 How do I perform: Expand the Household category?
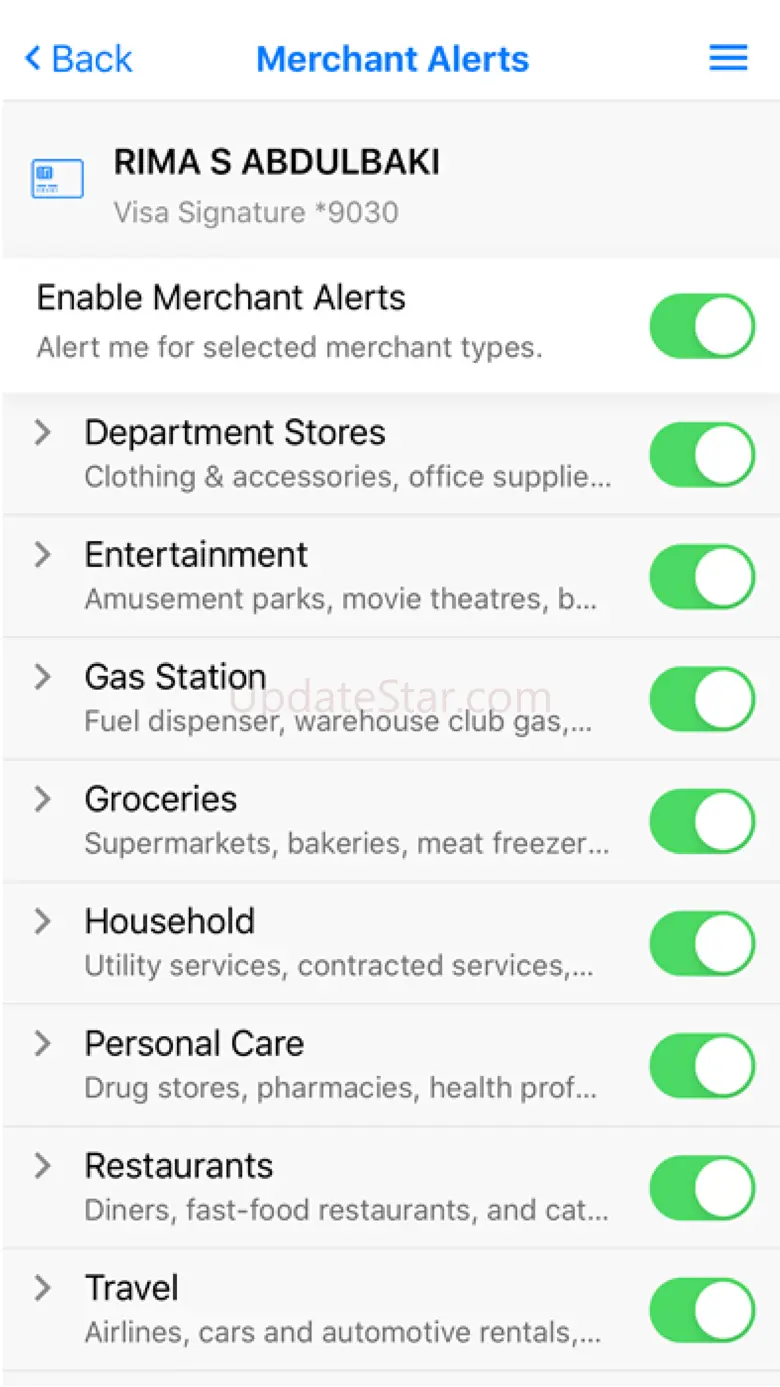42,921
